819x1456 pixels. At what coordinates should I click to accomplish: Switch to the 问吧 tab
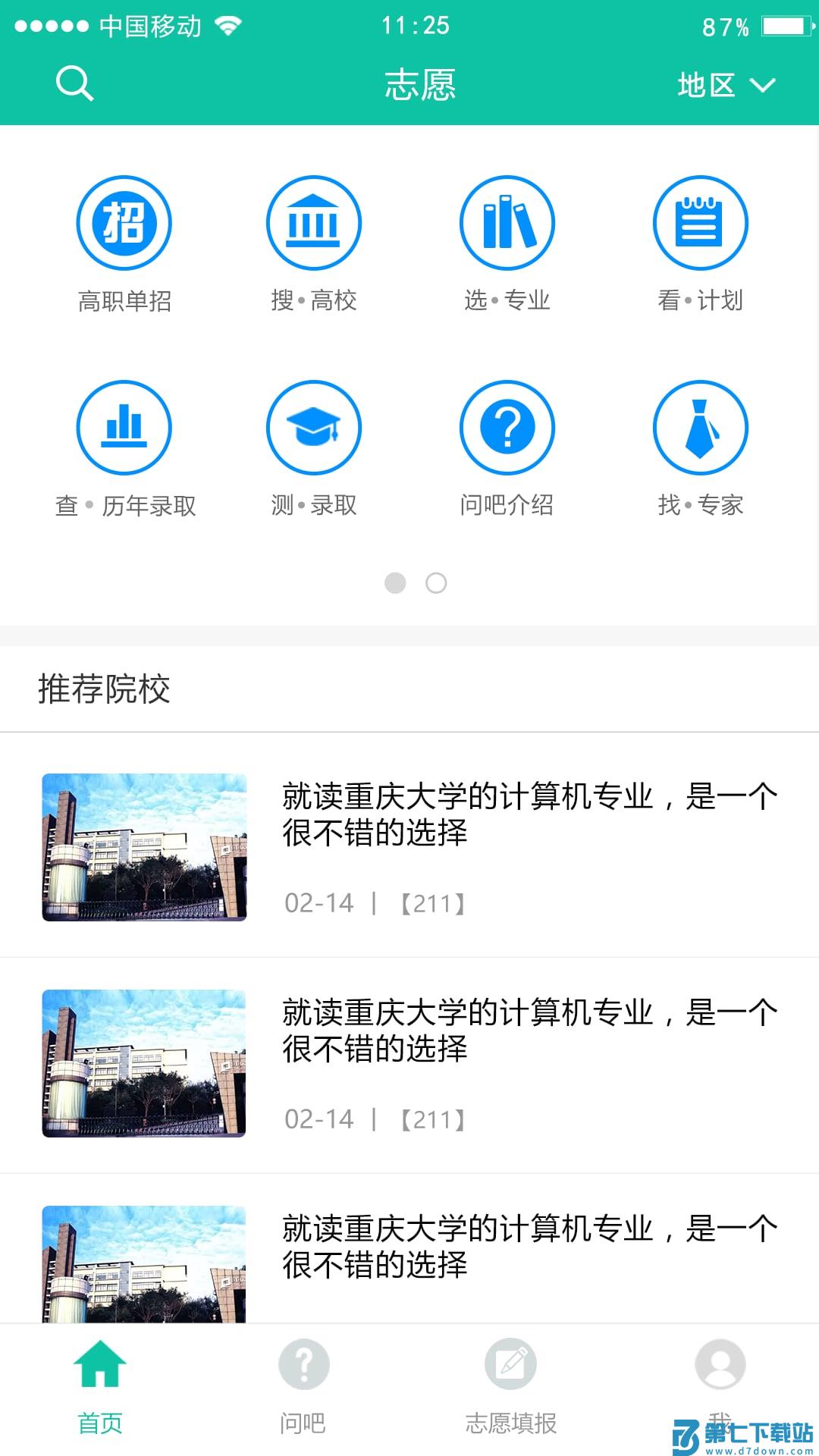pos(304,1388)
